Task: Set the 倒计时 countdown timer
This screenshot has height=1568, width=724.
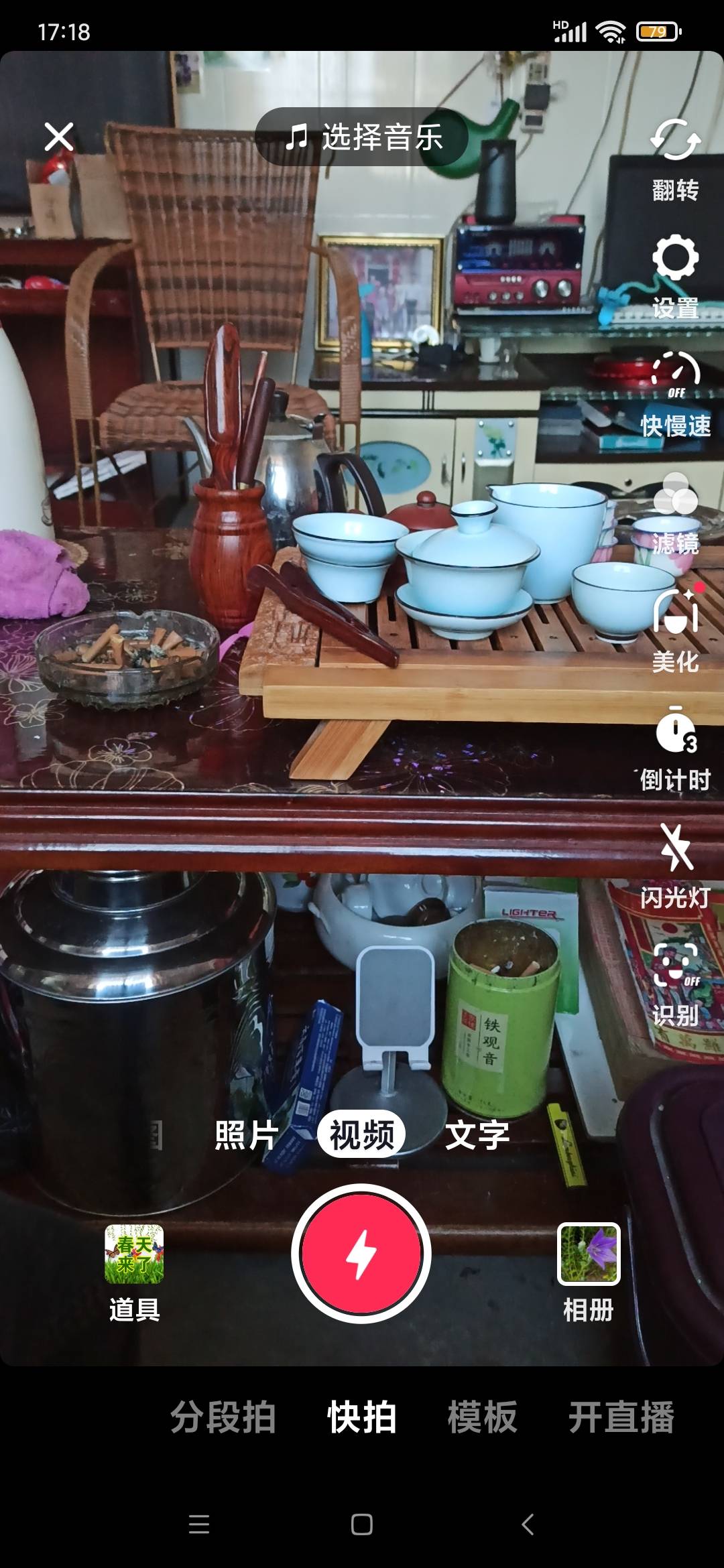Action: pyautogui.click(x=675, y=747)
